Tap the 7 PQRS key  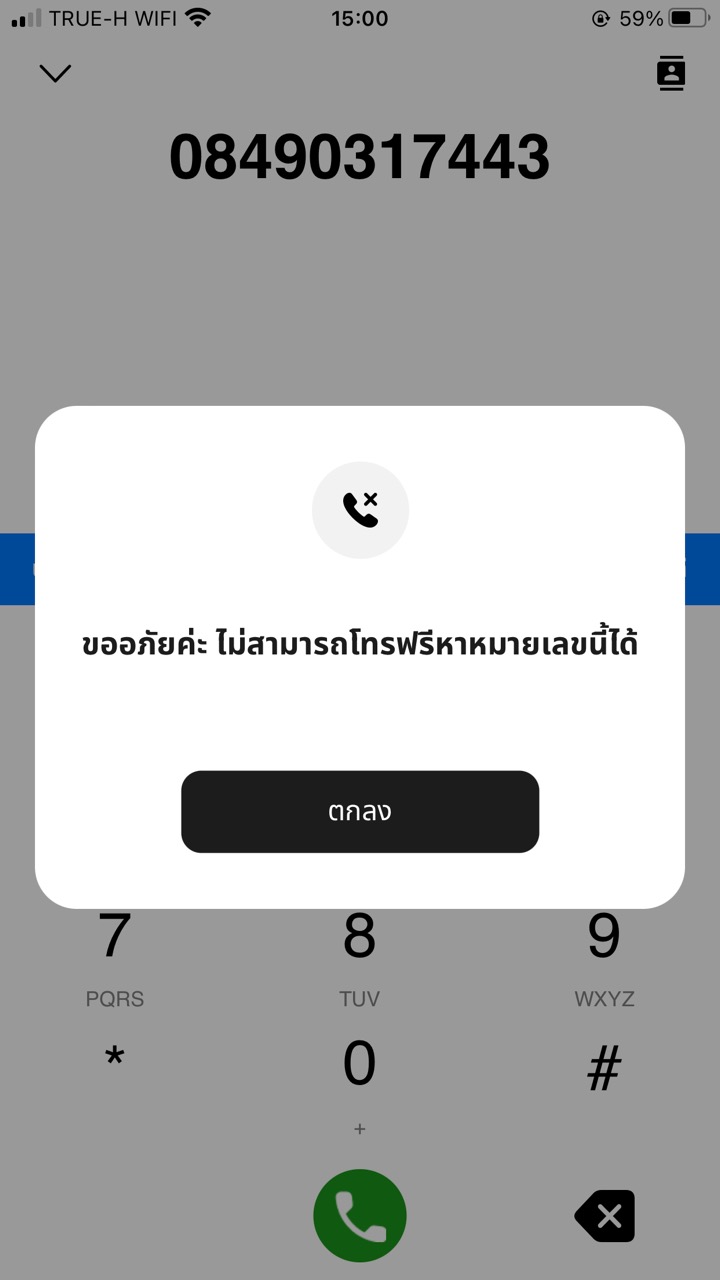[115, 955]
